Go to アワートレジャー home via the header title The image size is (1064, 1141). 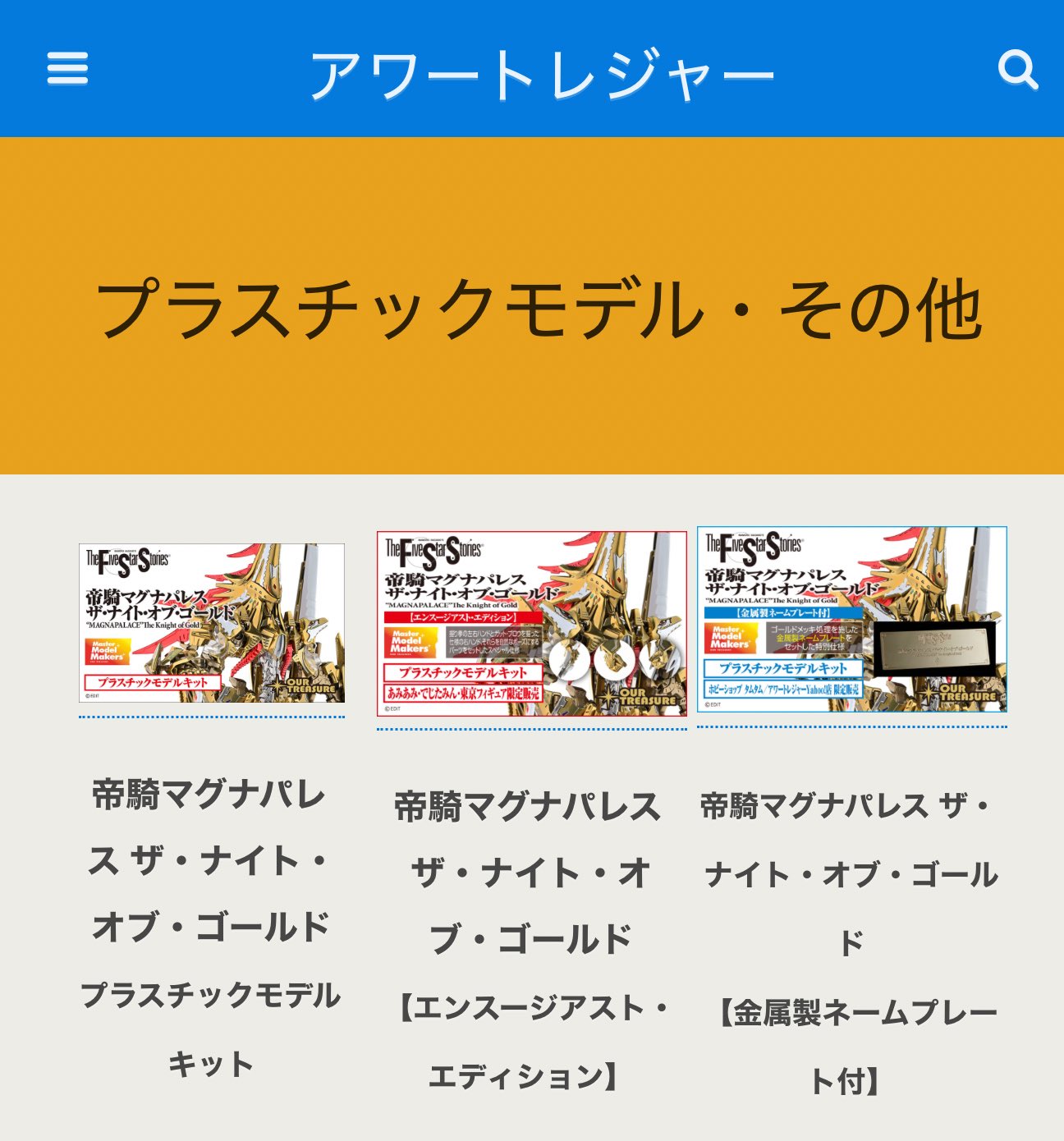click(541, 74)
